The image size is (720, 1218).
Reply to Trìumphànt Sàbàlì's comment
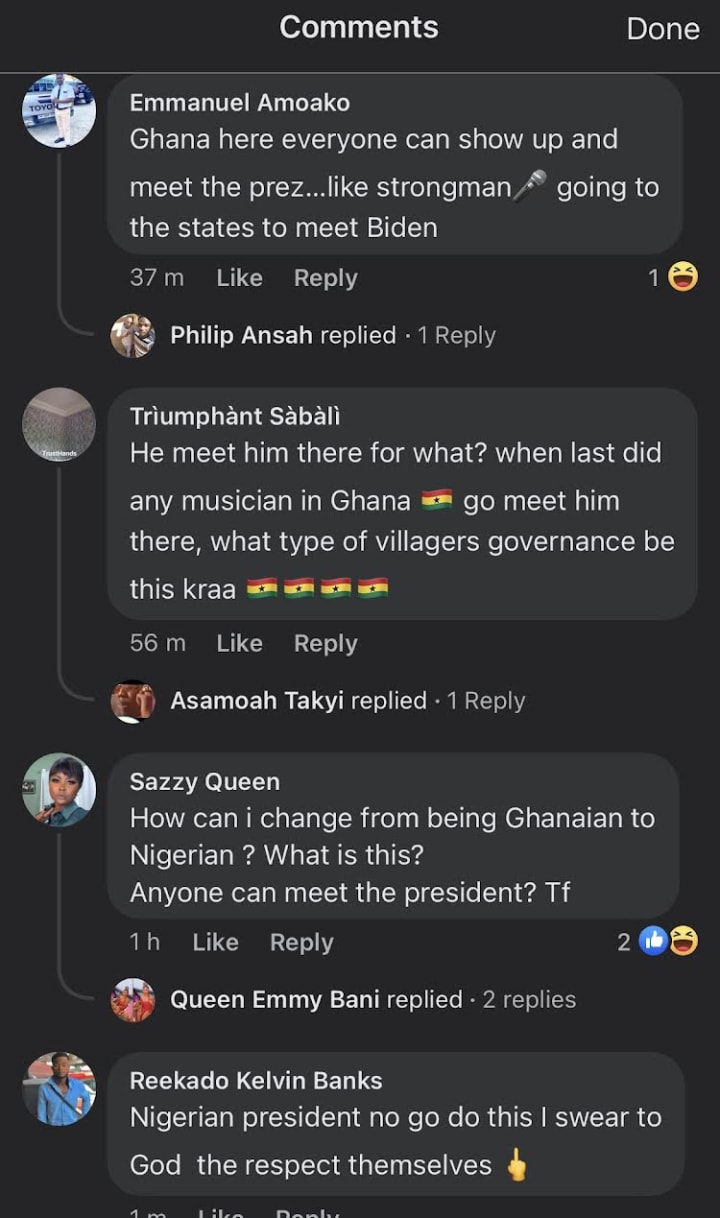tap(325, 643)
